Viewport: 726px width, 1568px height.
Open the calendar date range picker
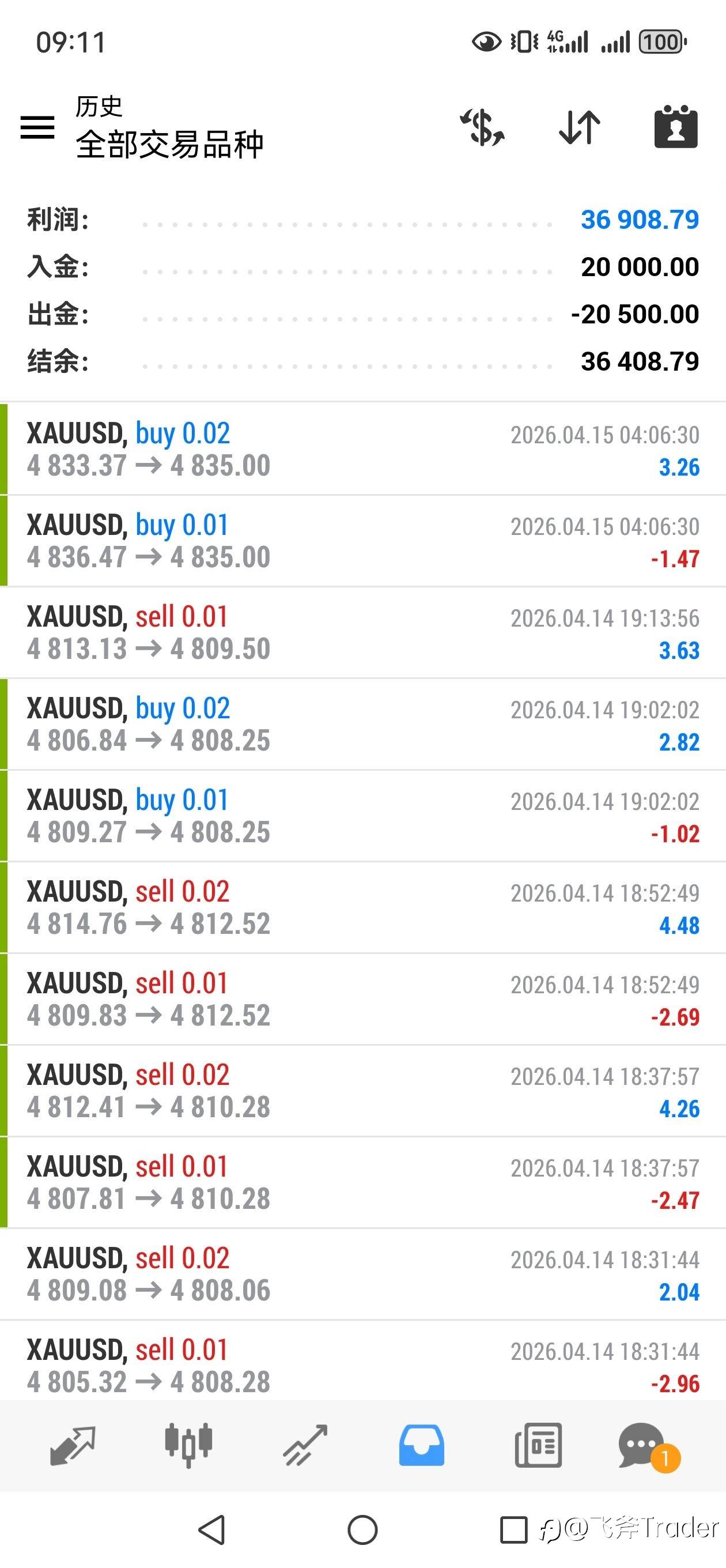pos(675,127)
